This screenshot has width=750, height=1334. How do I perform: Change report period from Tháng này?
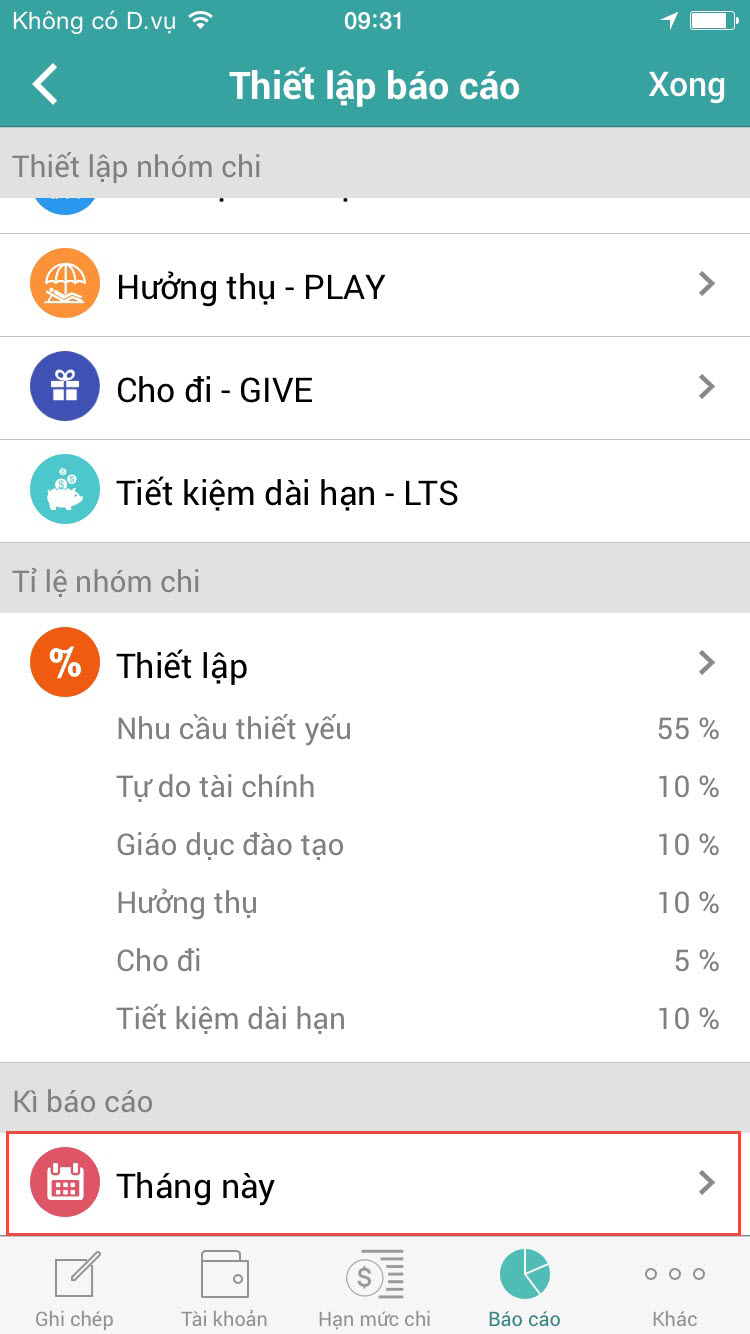[375, 1184]
